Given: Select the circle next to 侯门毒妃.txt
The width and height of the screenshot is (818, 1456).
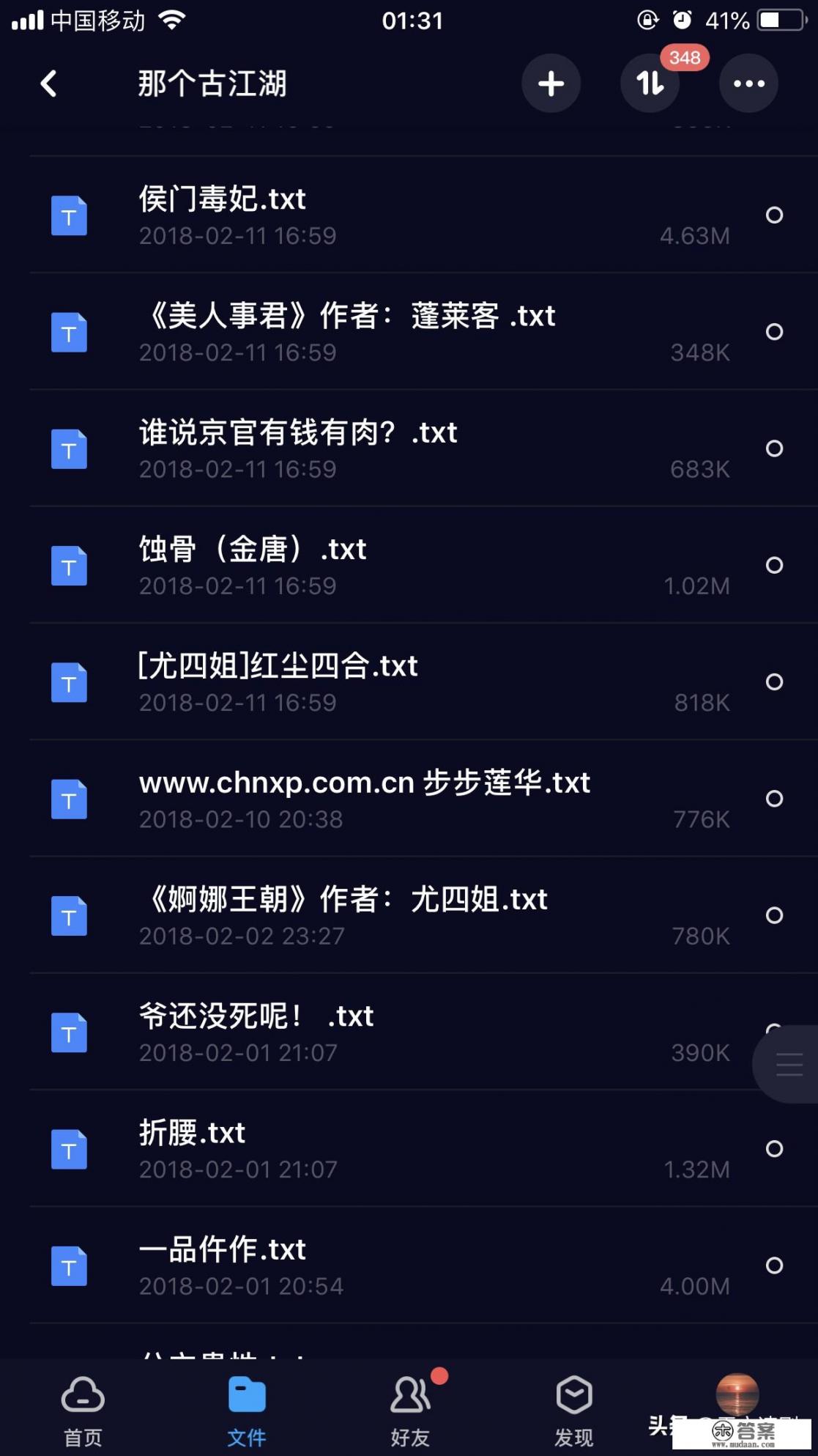Looking at the screenshot, I should pyautogui.click(x=774, y=215).
